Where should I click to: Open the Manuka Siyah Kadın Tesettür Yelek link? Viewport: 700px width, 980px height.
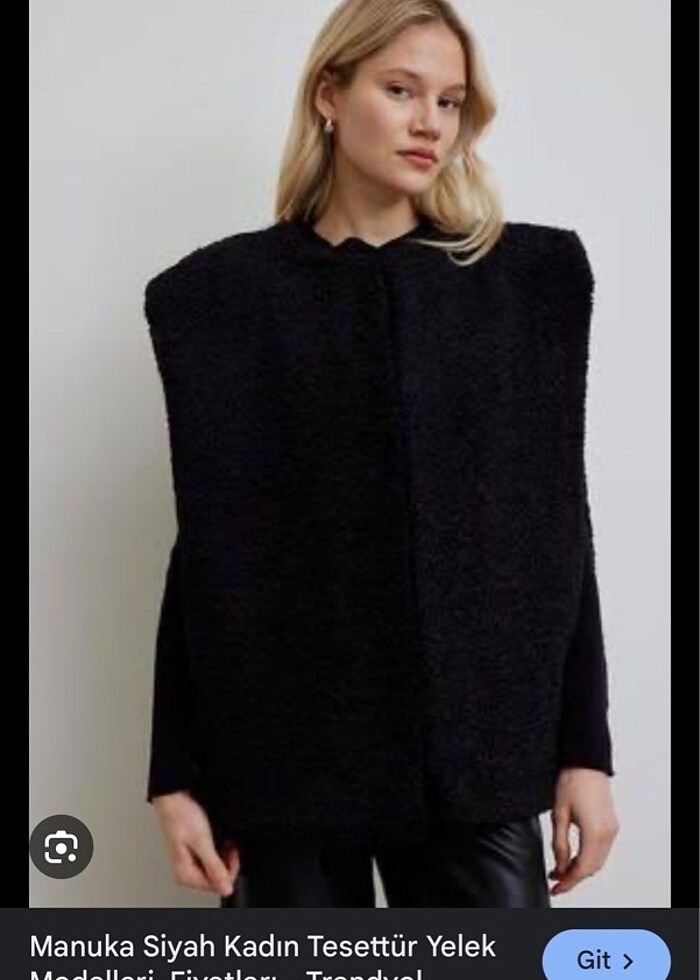[x=263, y=946]
